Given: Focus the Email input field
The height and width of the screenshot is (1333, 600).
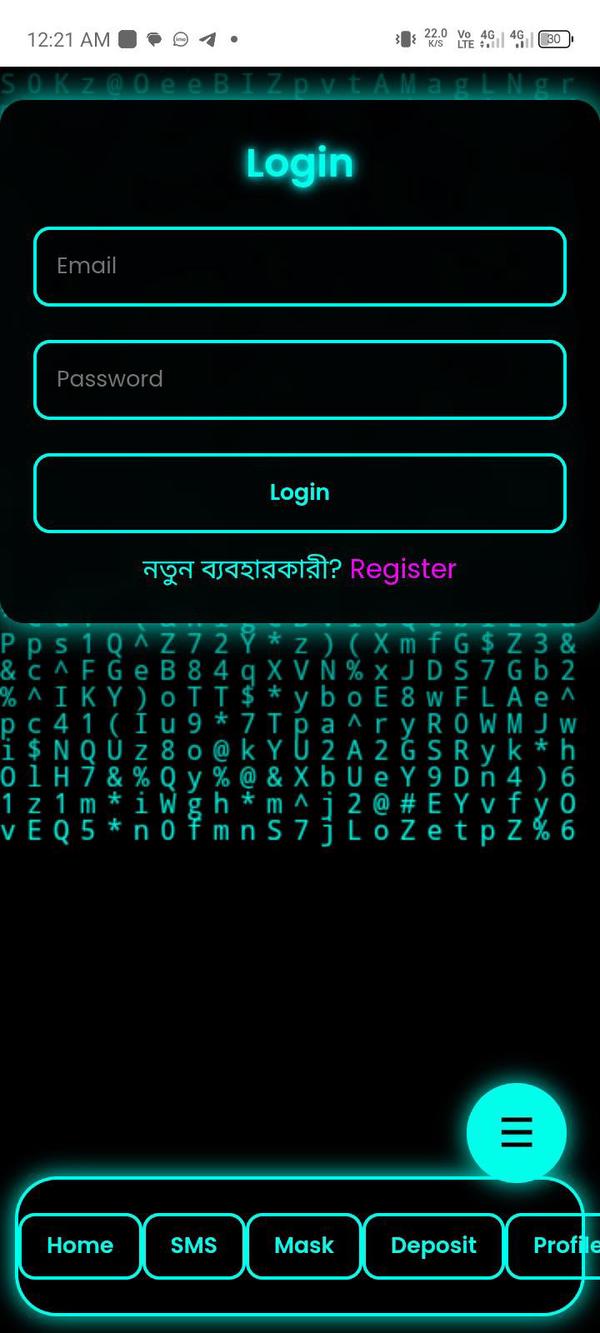Looking at the screenshot, I should [300, 266].
